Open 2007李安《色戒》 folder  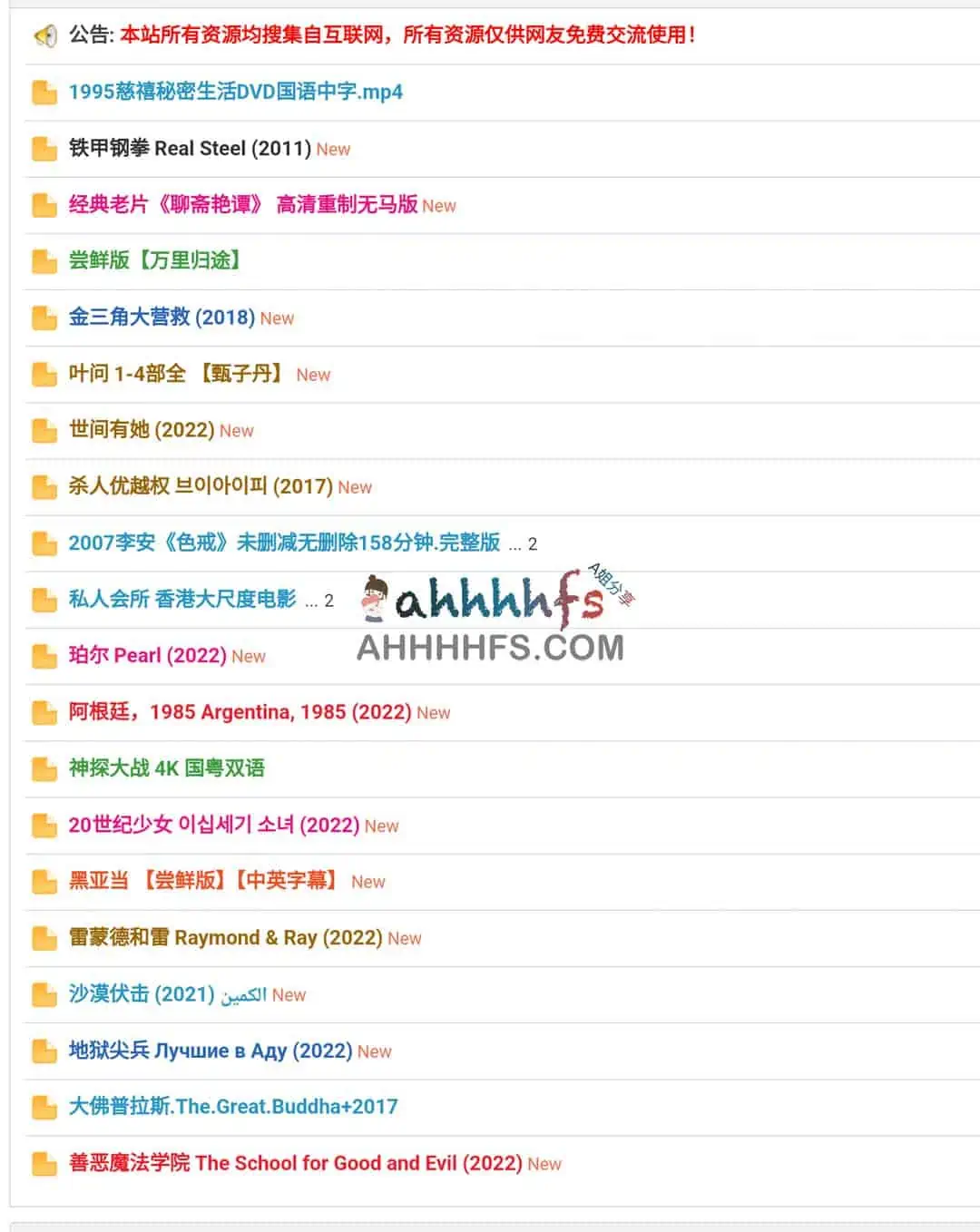tap(284, 543)
